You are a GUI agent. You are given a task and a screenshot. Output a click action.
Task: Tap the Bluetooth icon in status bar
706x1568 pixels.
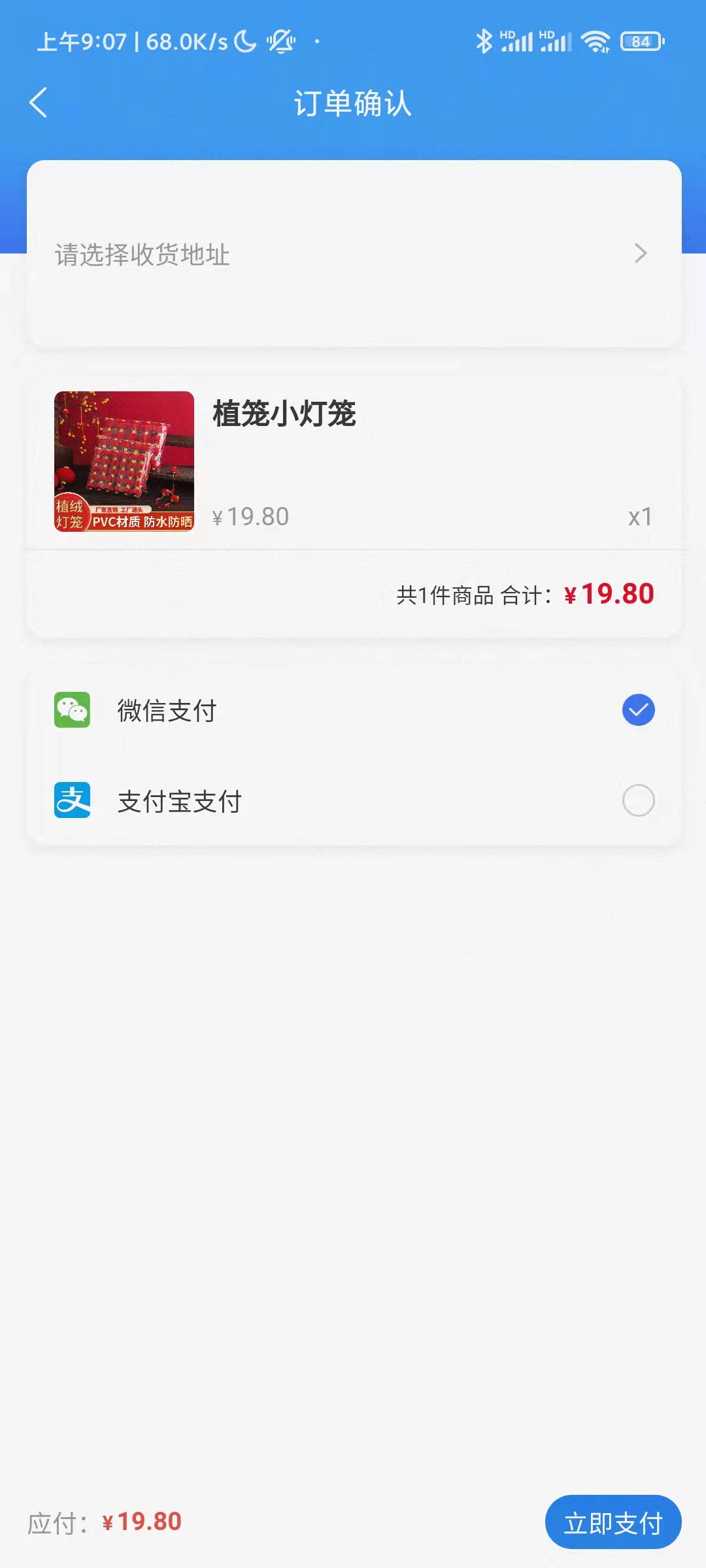point(484,41)
